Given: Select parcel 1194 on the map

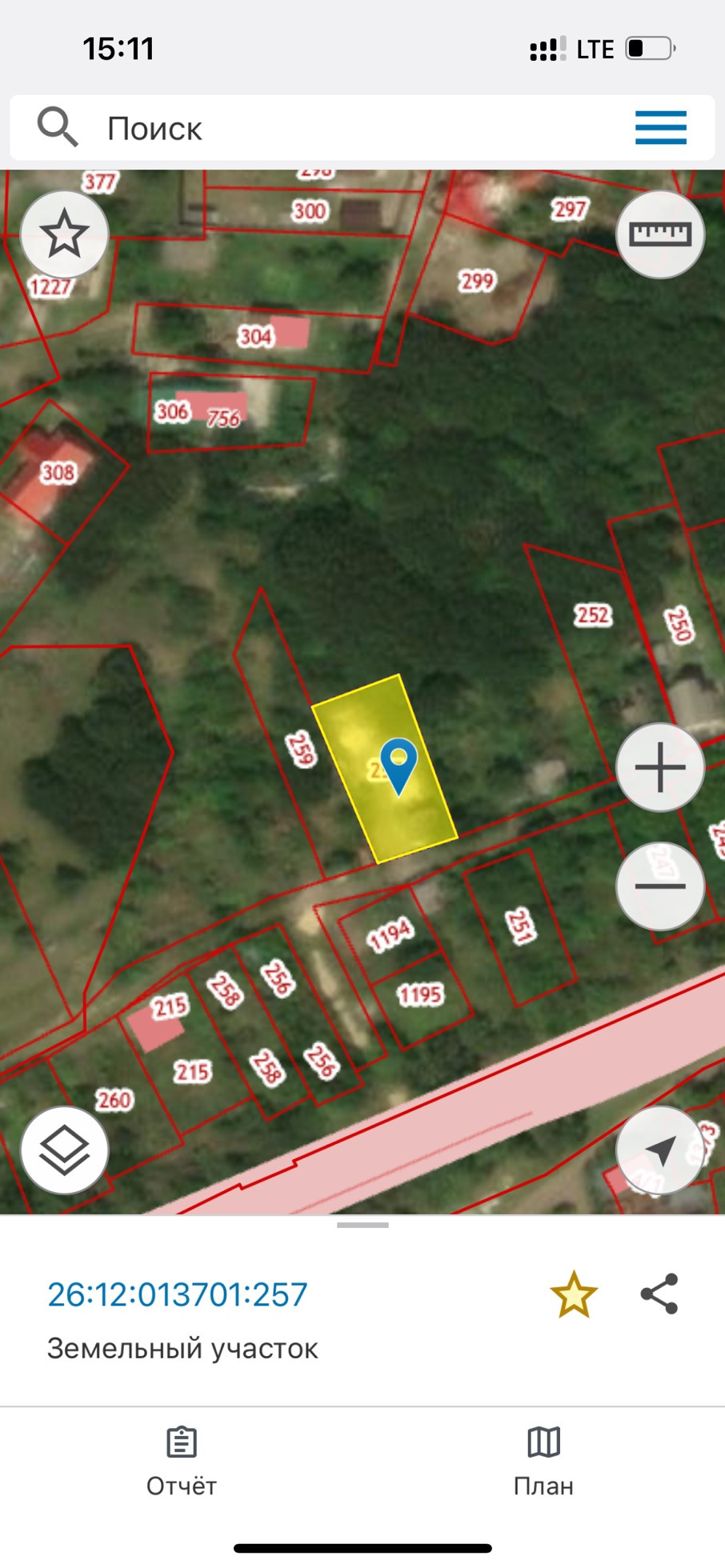Looking at the screenshot, I should coord(391,934).
